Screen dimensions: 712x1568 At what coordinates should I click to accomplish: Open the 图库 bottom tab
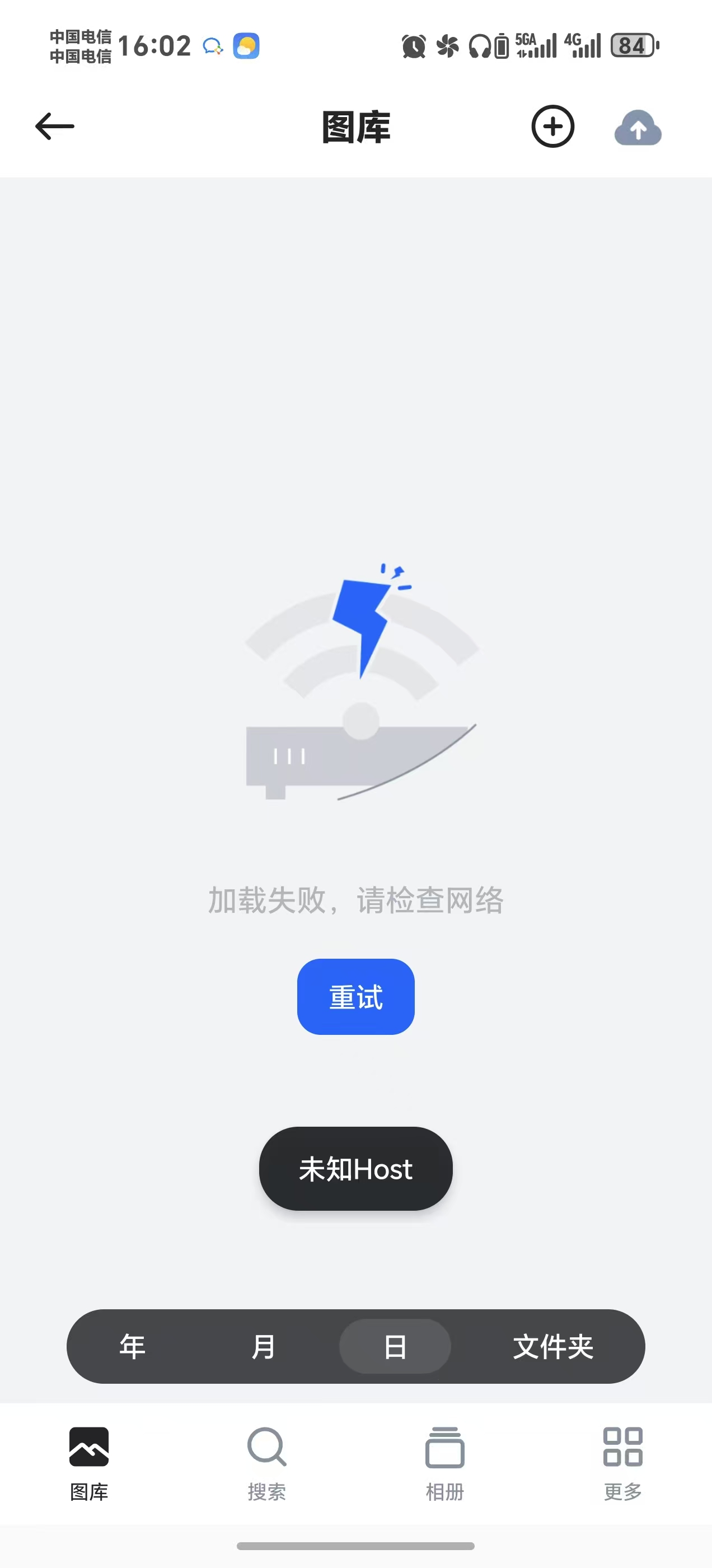(89, 1463)
